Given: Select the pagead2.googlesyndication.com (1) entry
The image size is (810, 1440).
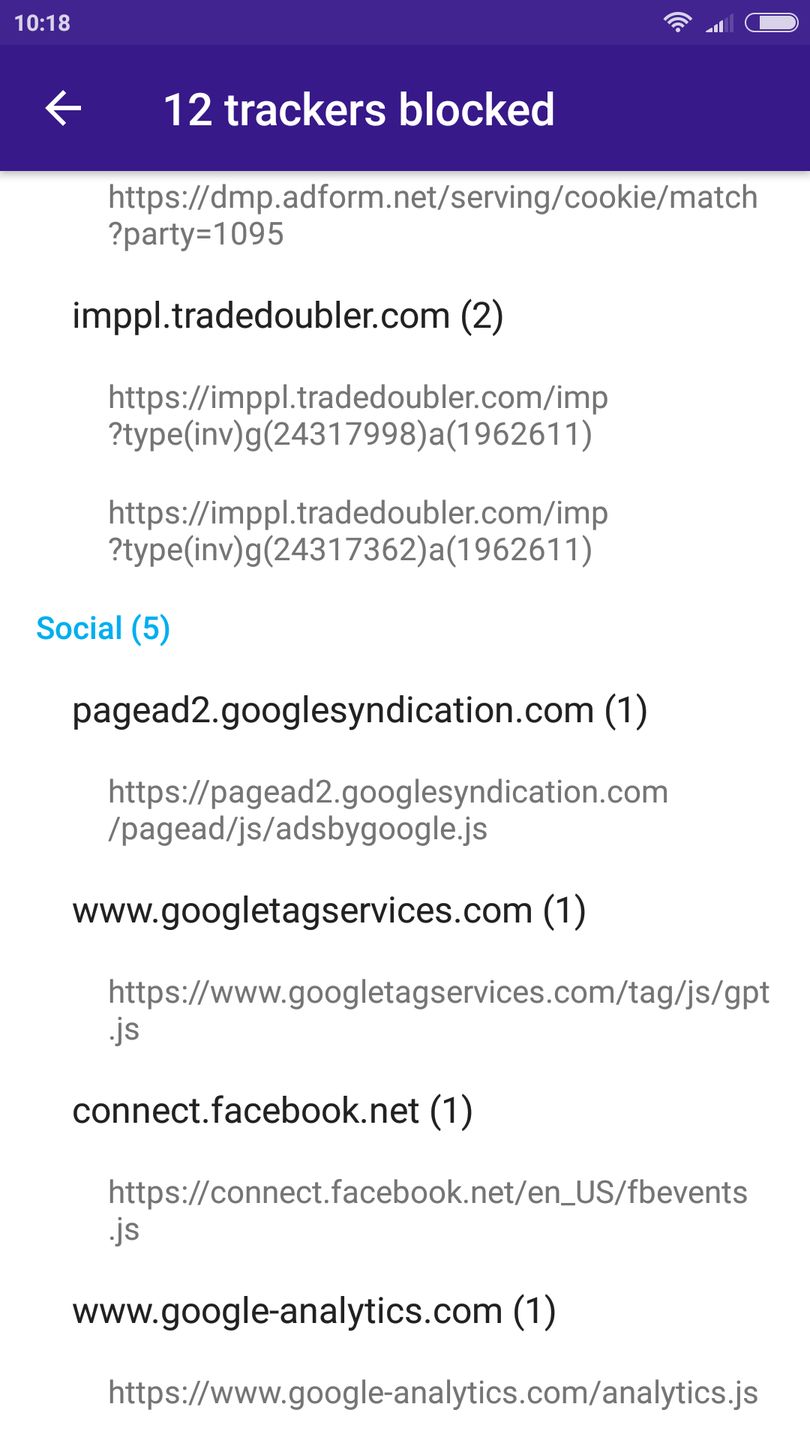Looking at the screenshot, I should (x=360, y=710).
